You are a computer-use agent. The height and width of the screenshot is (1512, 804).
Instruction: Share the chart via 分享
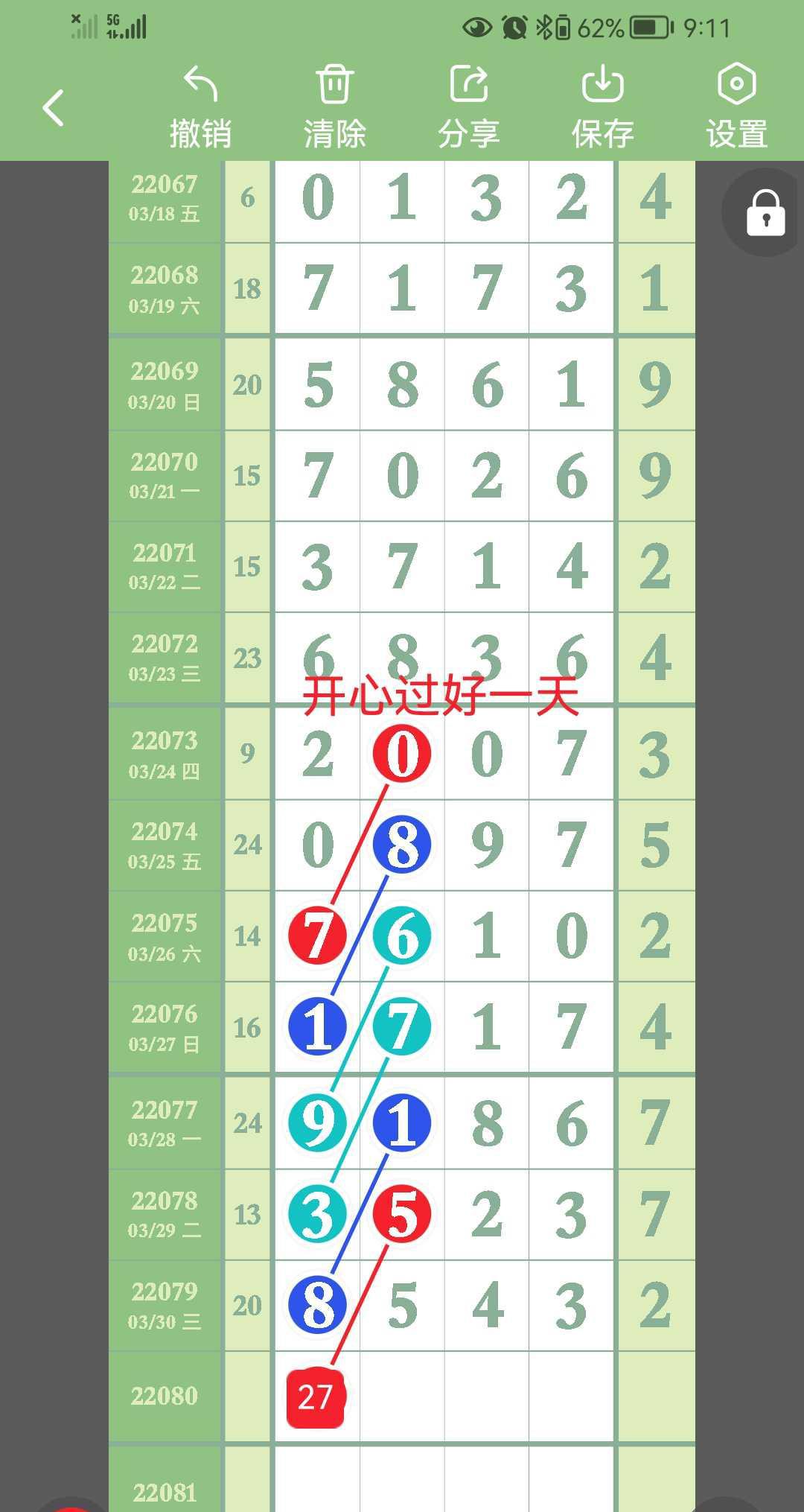tap(468, 106)
